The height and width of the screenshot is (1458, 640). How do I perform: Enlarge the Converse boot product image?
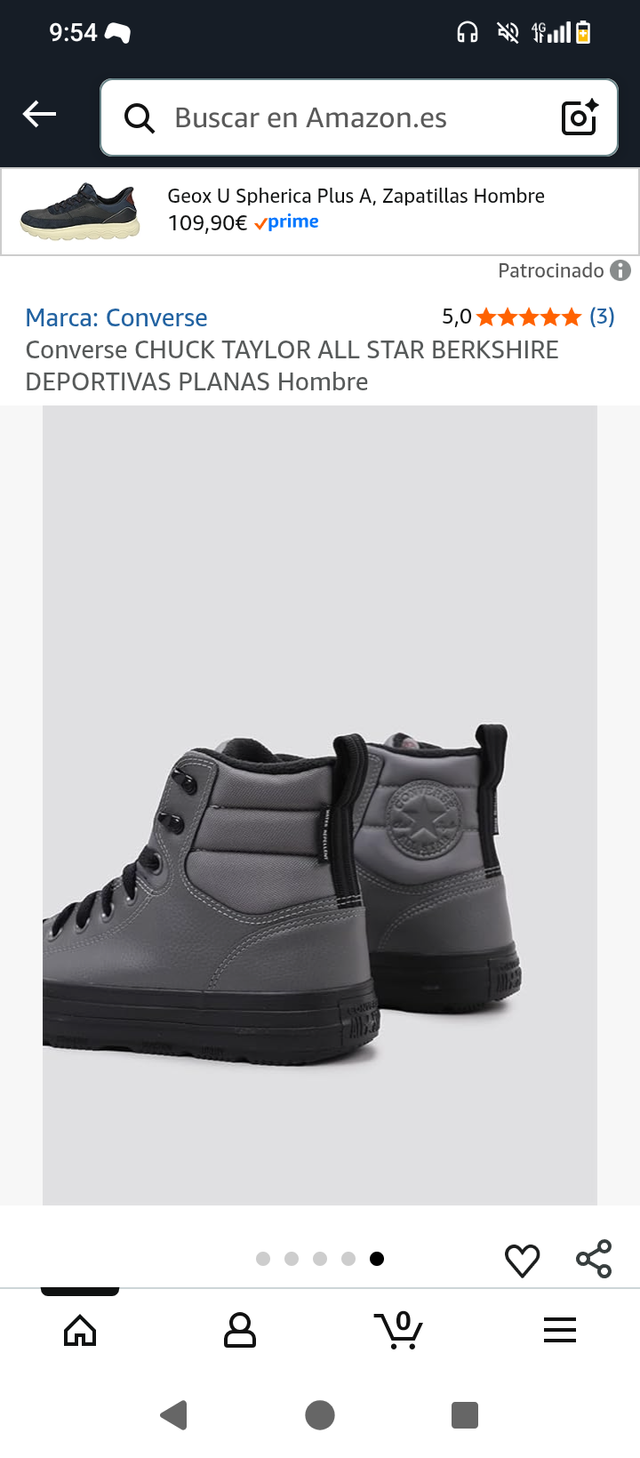[320, 805]
